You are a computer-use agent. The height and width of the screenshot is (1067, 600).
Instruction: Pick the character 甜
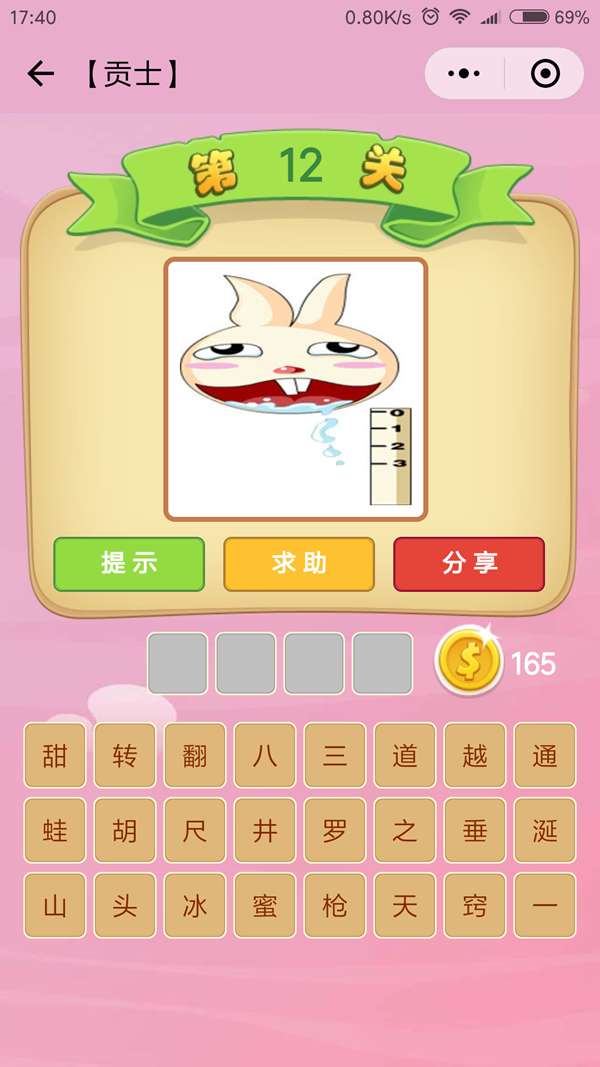(55, 756)
